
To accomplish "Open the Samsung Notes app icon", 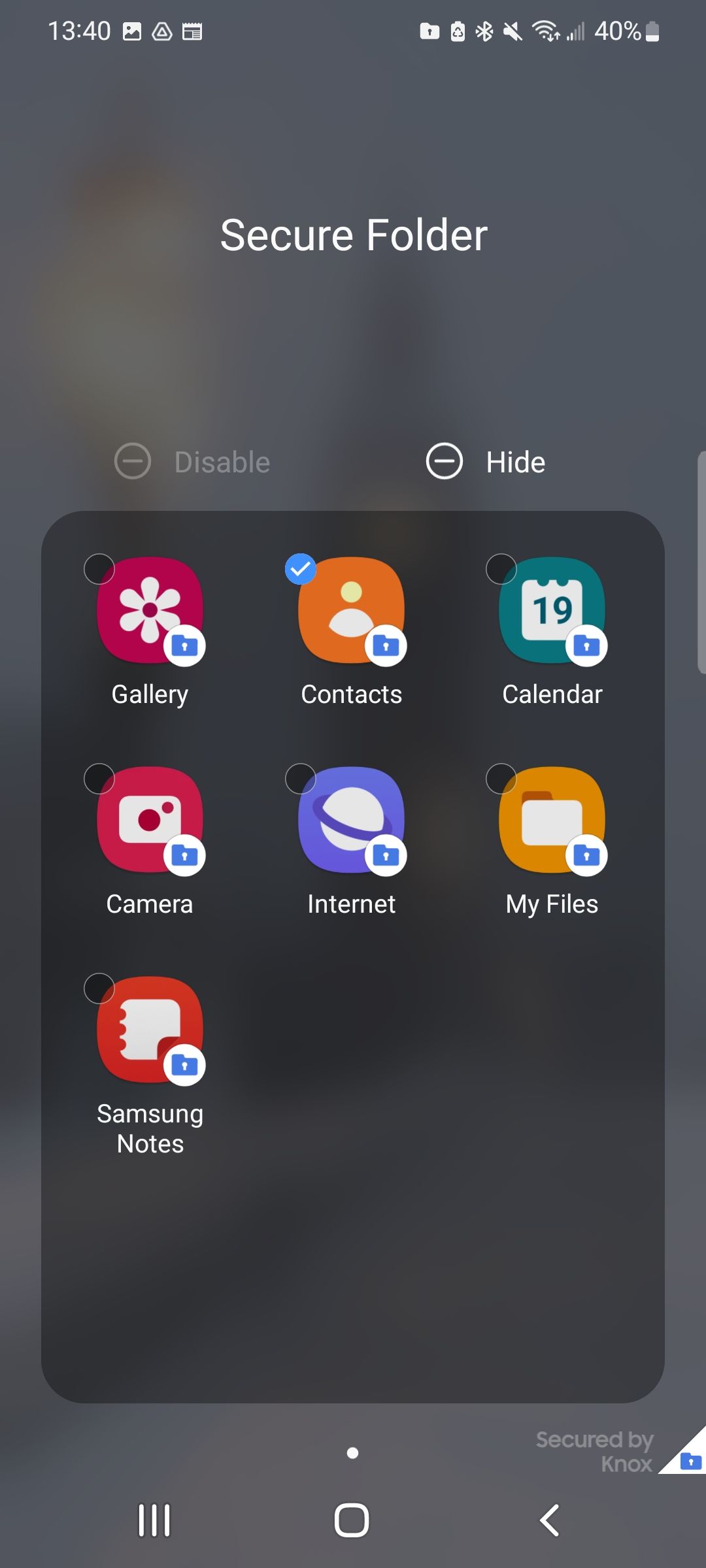I will point(150,1031).
